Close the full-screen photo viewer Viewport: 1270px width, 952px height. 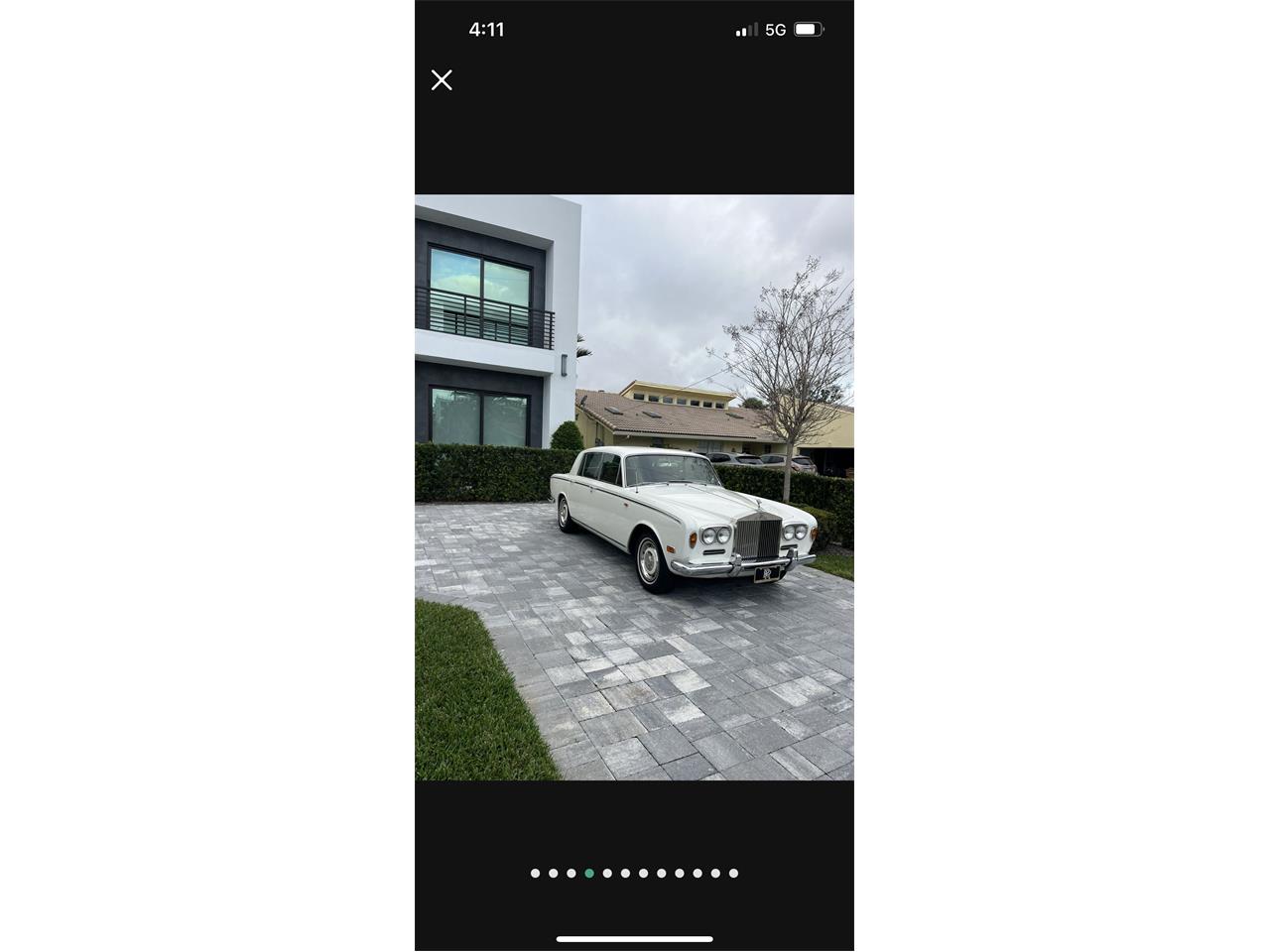(442, 80)
